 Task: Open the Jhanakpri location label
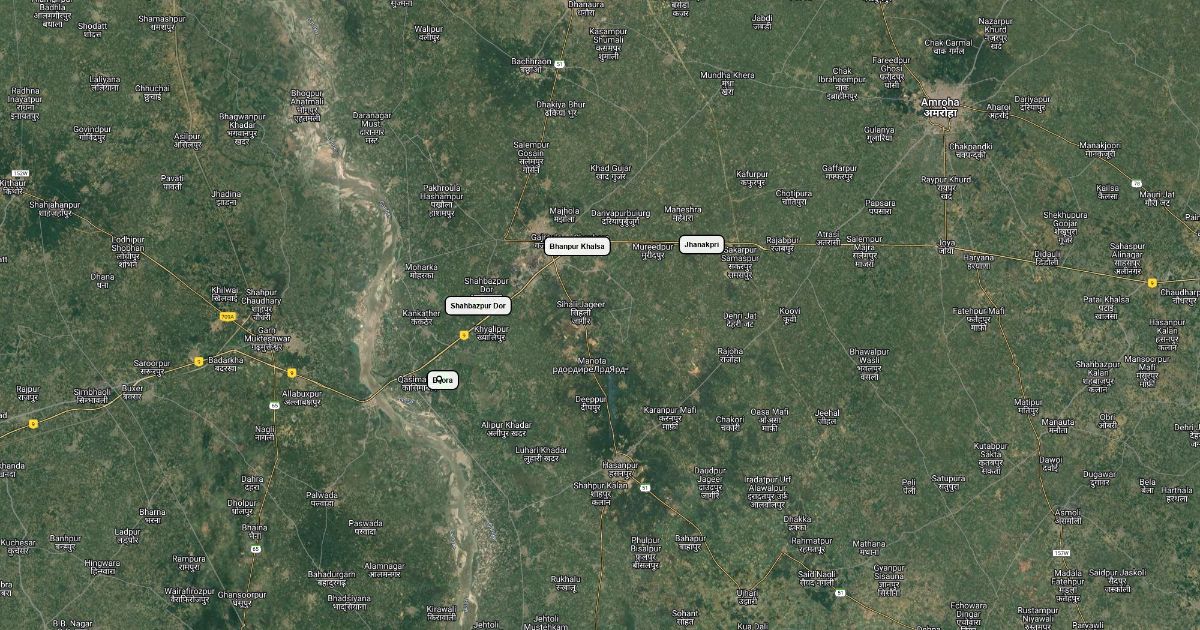point(700,244)
